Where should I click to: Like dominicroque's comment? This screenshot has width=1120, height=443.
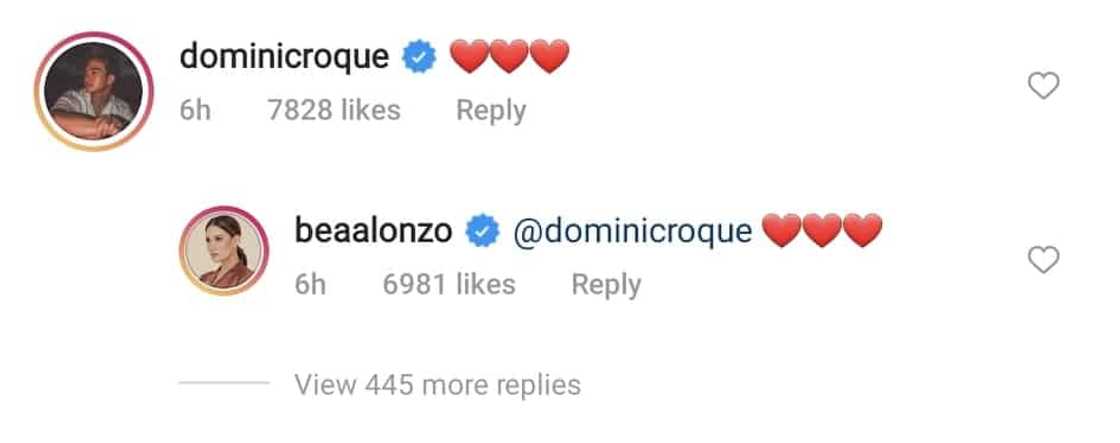1043,87
